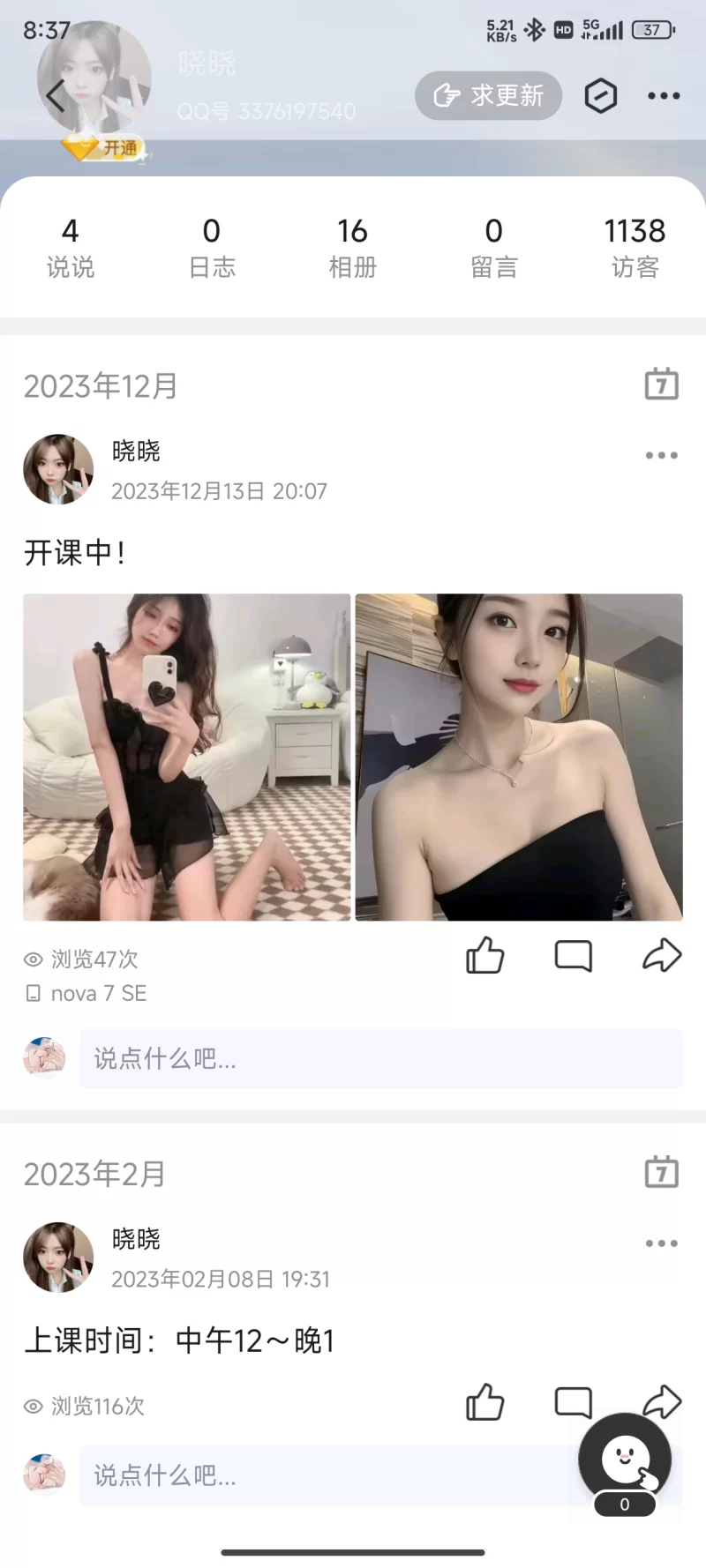The width and height of the screenshot is (706, 1568).
Task: View the 相册 albums
Action: (x=353, y=247)
